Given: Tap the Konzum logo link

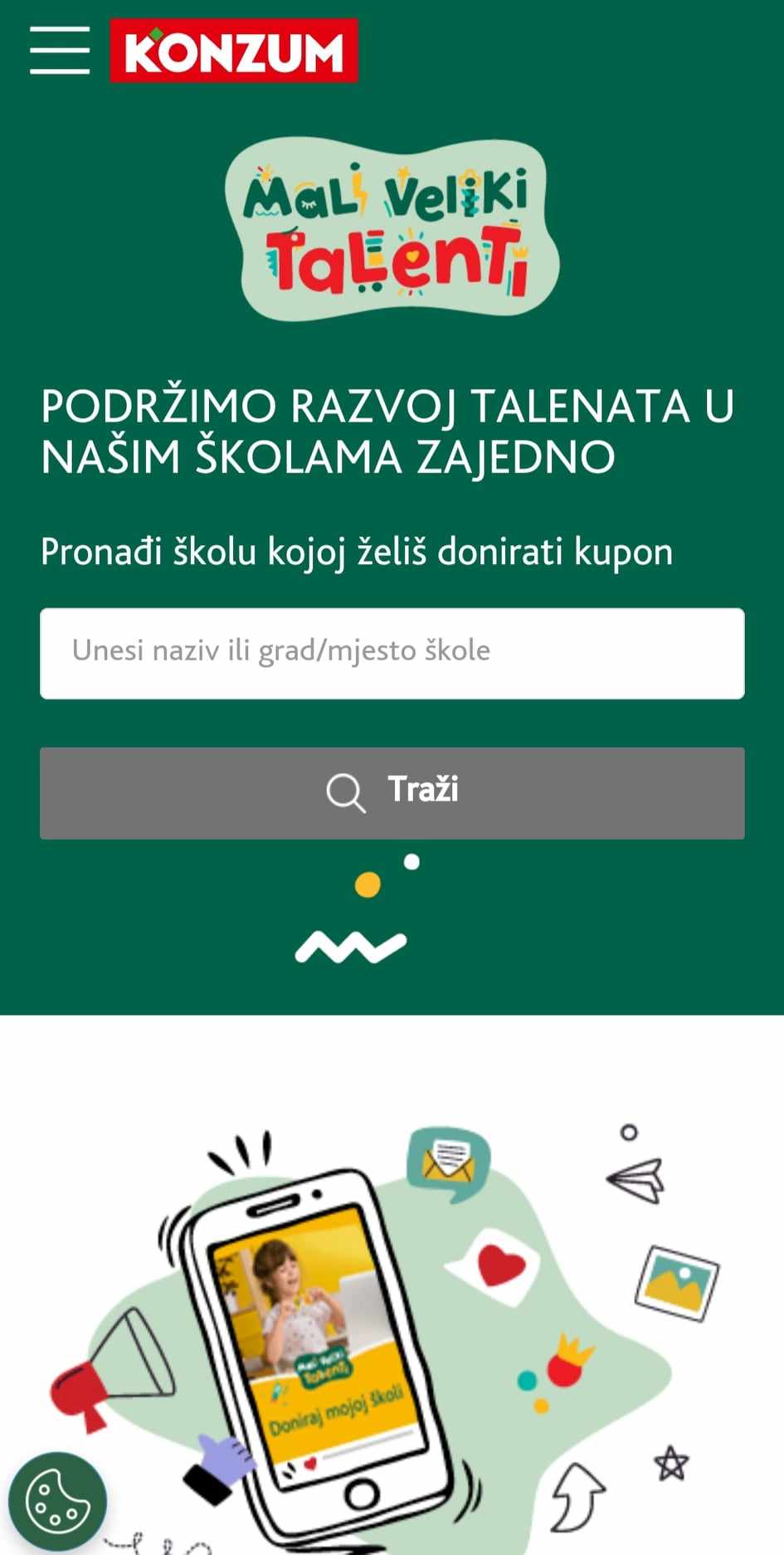Looking at the screenshot, I should [x=234, y=51].
